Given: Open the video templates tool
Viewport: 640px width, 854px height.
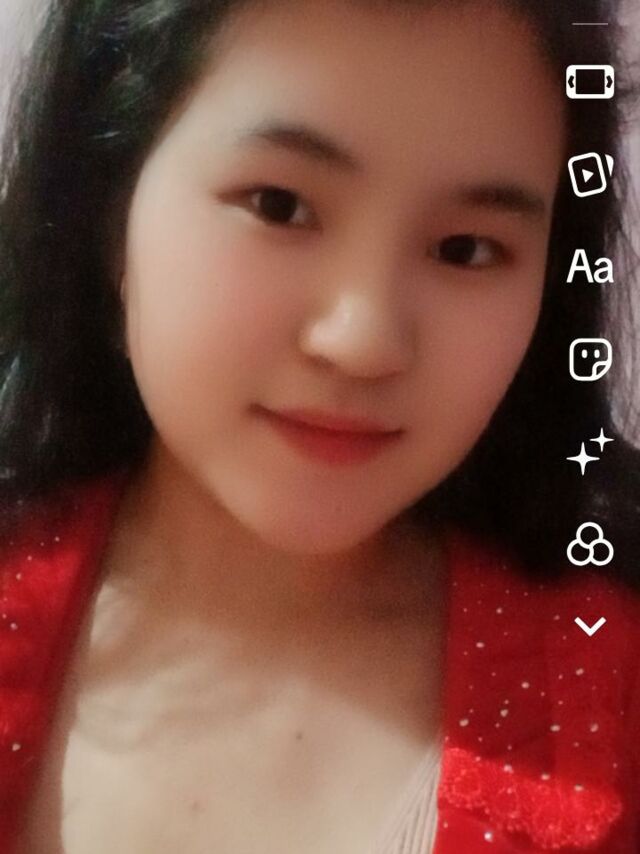Looking at the screenshot, I should click(590, 174).
